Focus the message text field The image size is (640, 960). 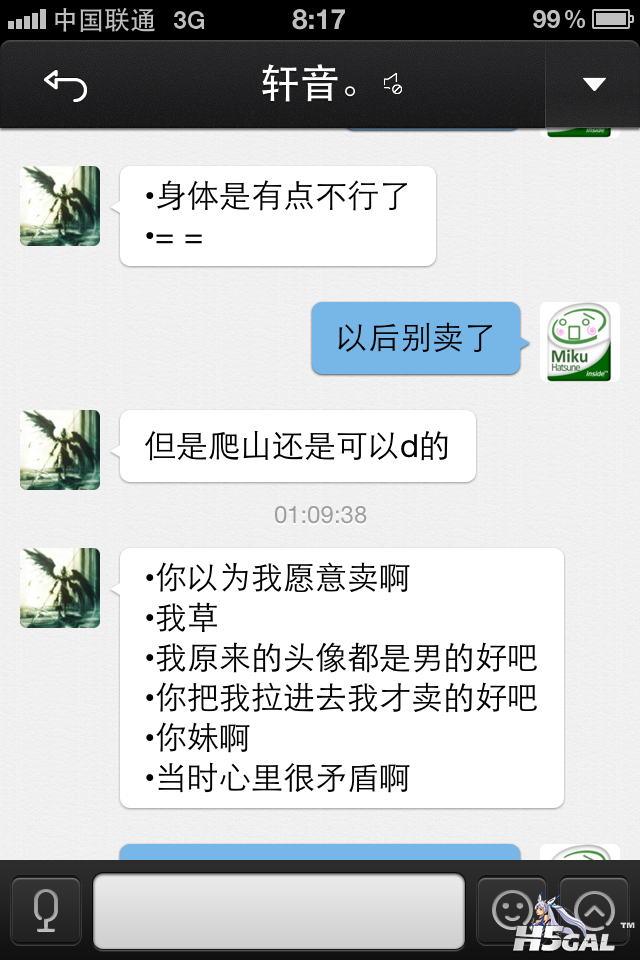point(279,910)
